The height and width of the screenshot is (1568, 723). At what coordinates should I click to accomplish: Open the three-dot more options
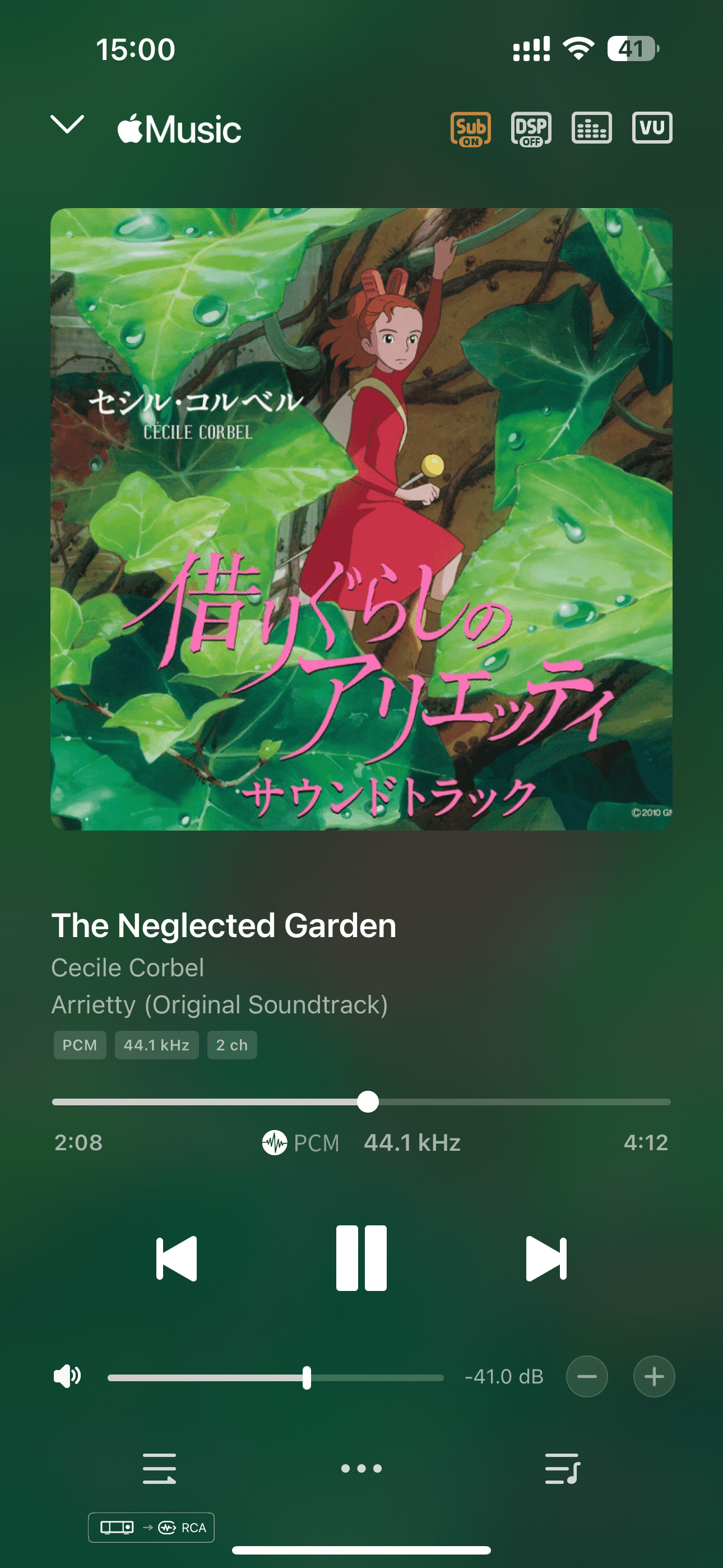click(361, 1468)
